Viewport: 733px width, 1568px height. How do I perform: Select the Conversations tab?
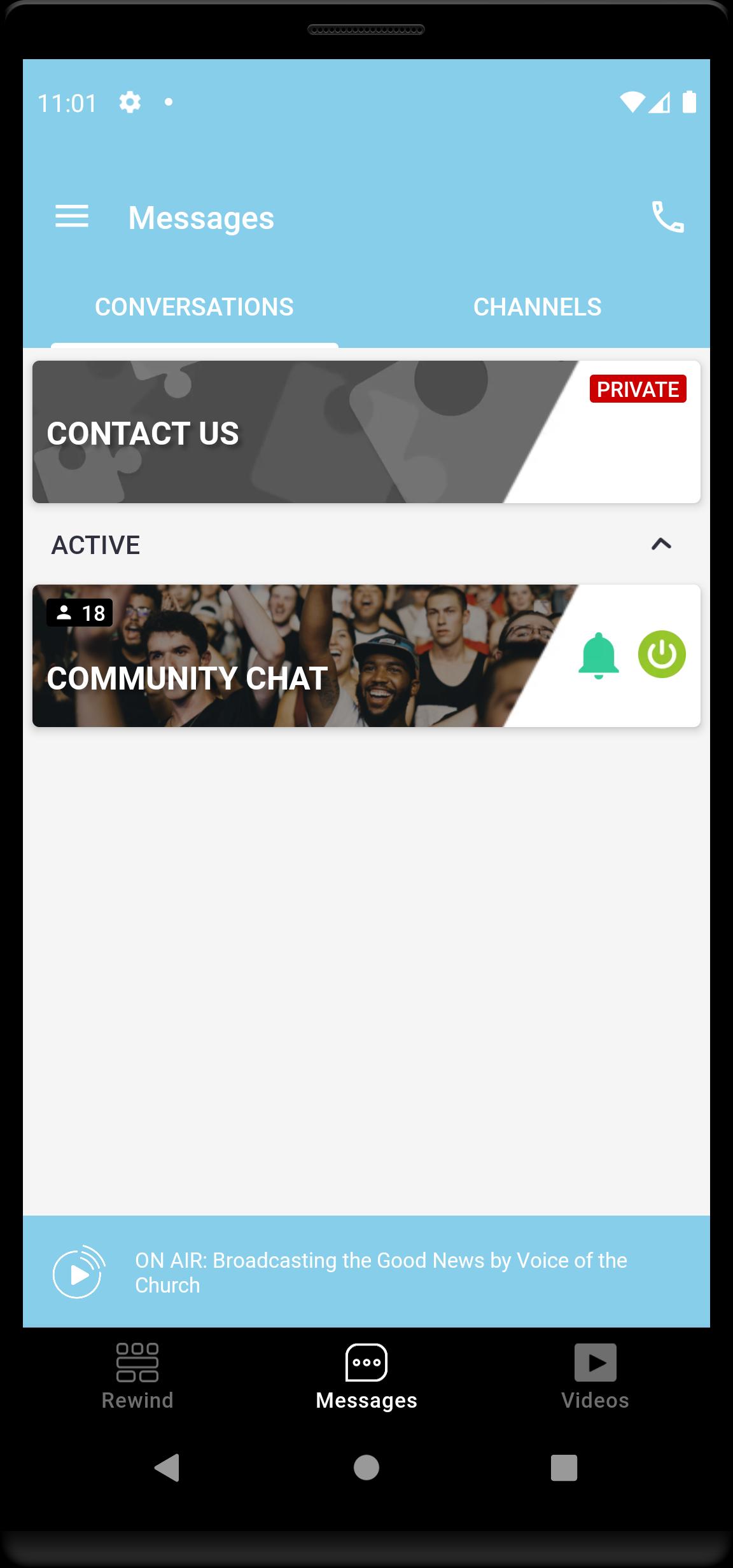tap(194, 307)
